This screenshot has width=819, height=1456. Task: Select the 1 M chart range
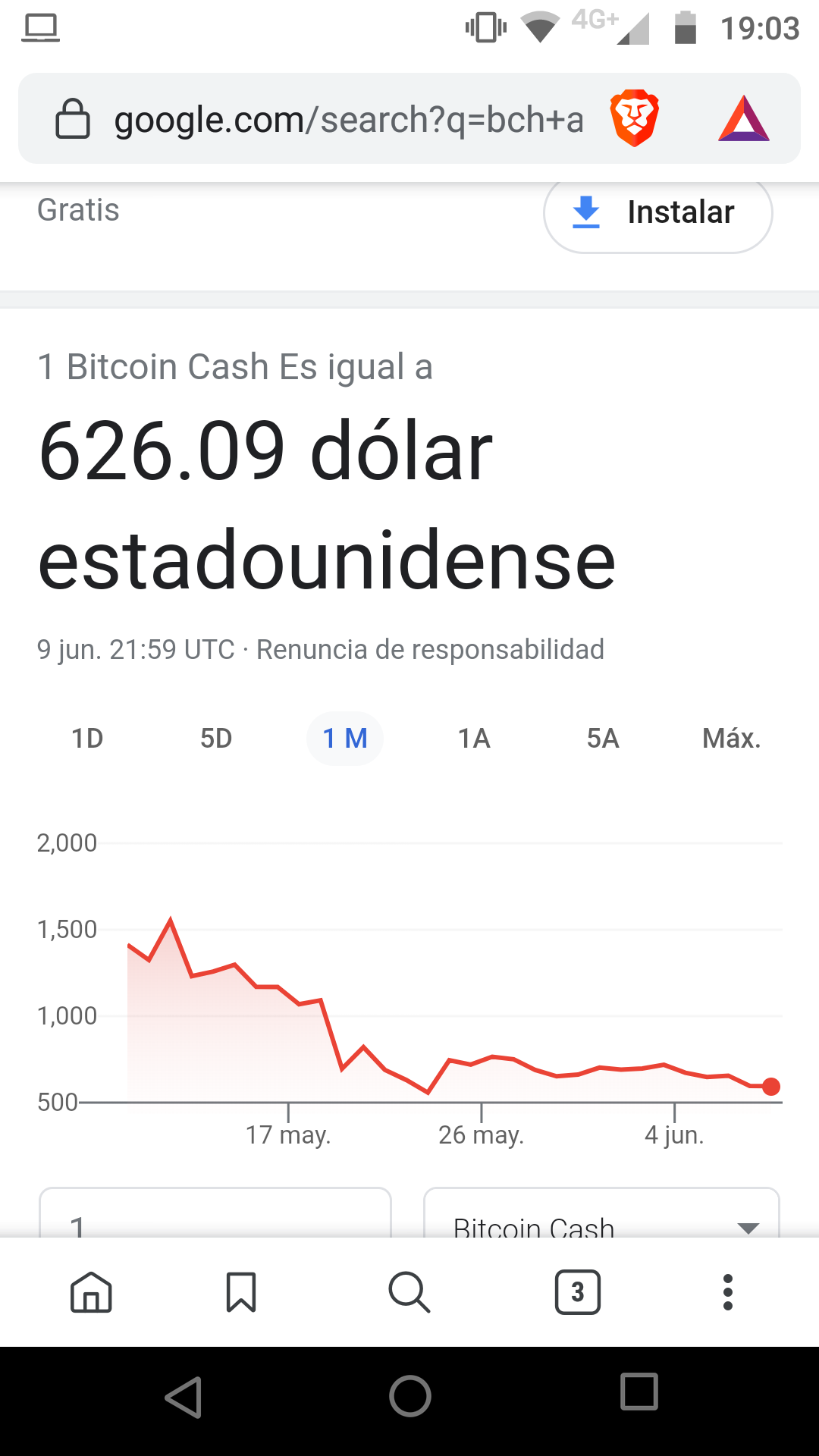coord(345,738)
